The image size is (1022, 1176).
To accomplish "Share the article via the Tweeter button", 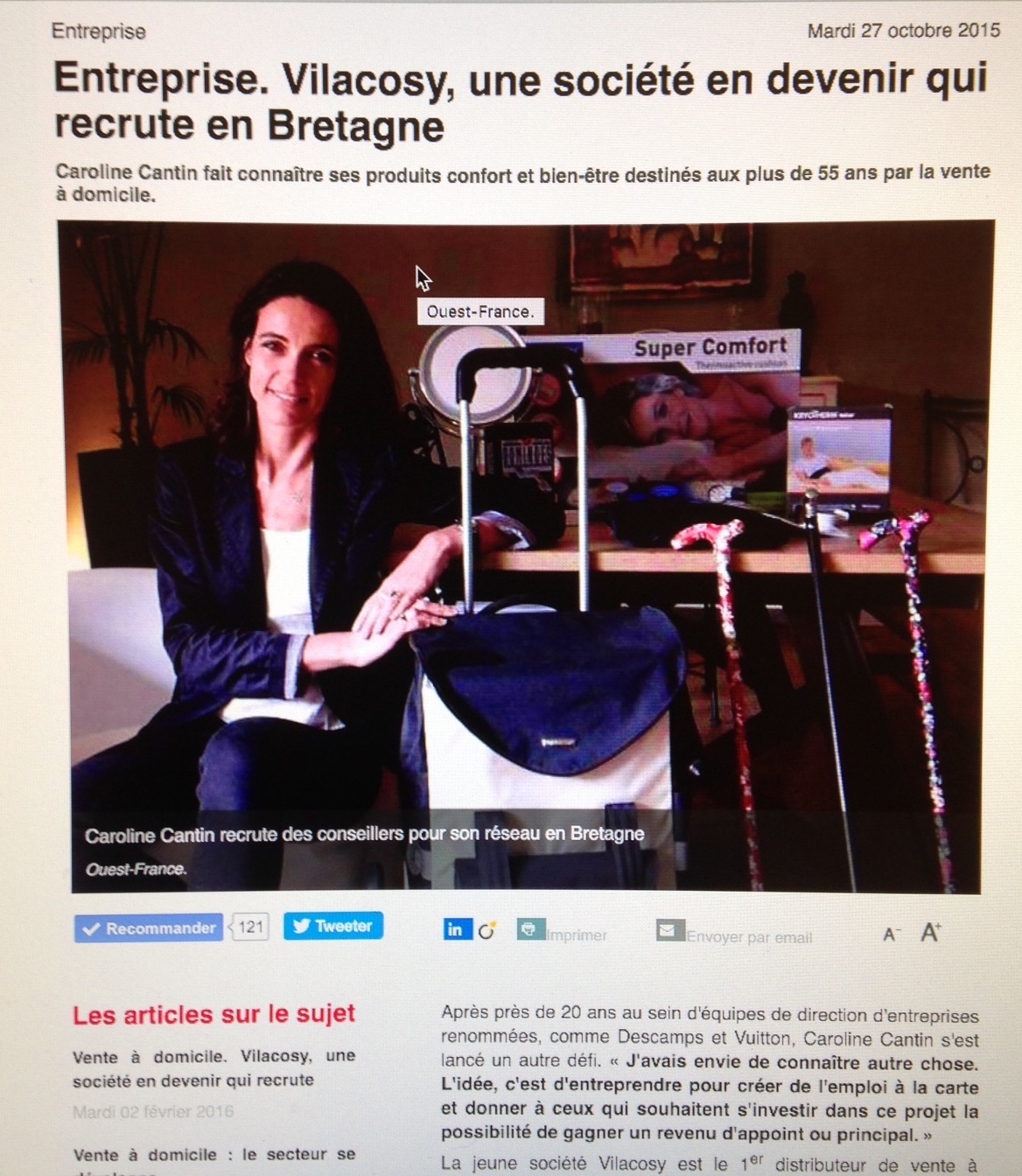I will pyautogui.click(x=332, y=926).
